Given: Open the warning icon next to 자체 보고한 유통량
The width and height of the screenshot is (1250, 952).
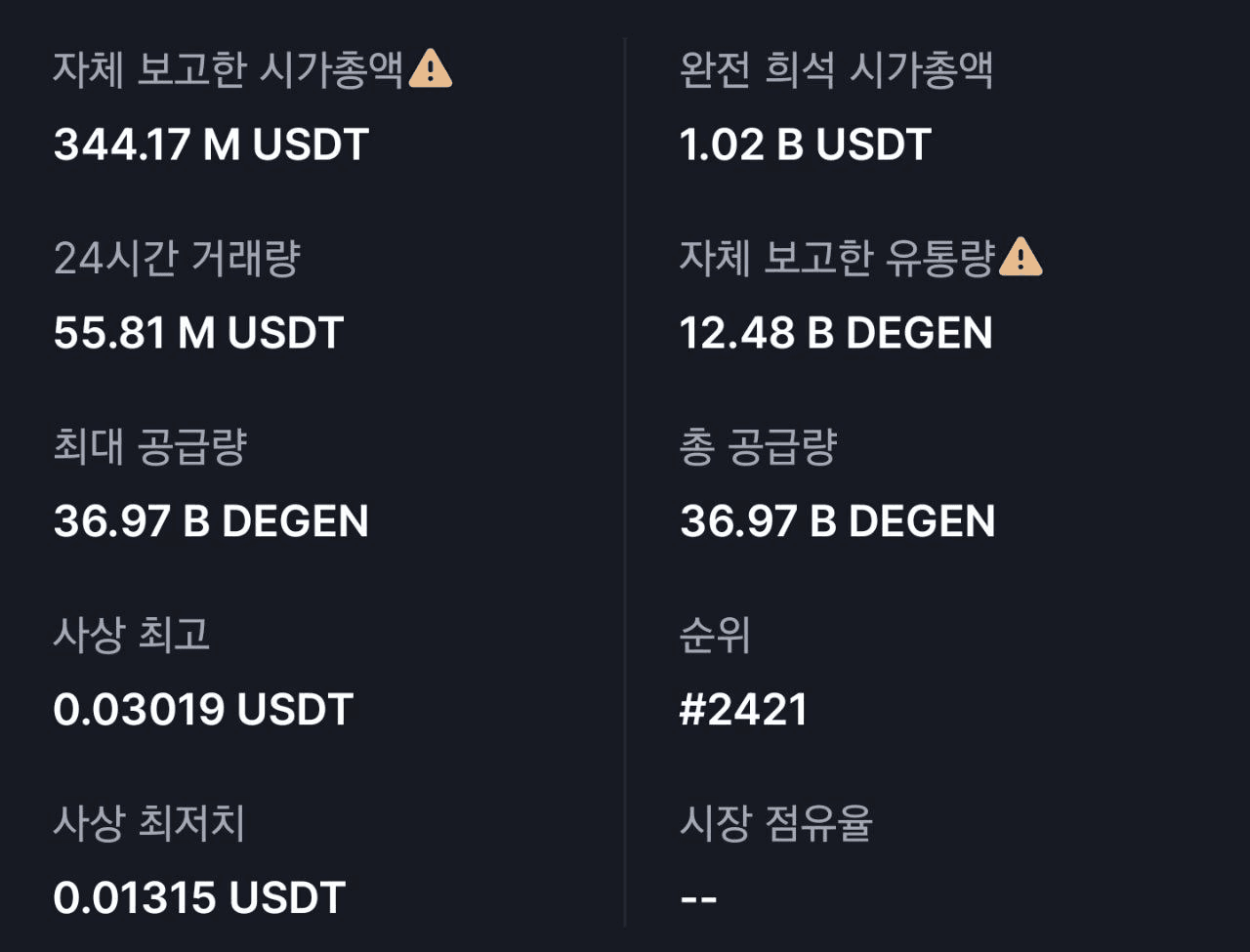Looking at the screenshot, I should [1021, 258].
